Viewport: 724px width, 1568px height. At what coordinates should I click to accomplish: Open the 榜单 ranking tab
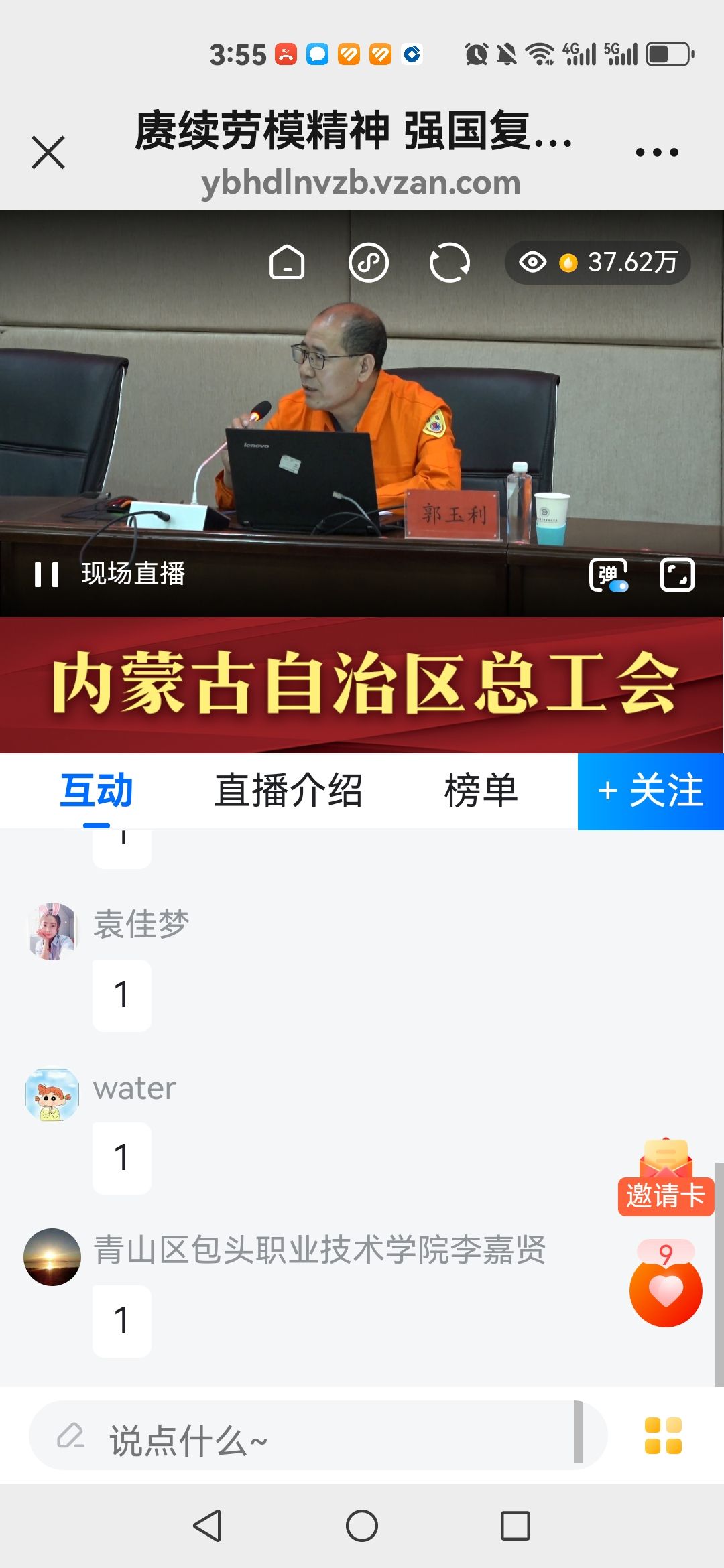tap(481, 791)
